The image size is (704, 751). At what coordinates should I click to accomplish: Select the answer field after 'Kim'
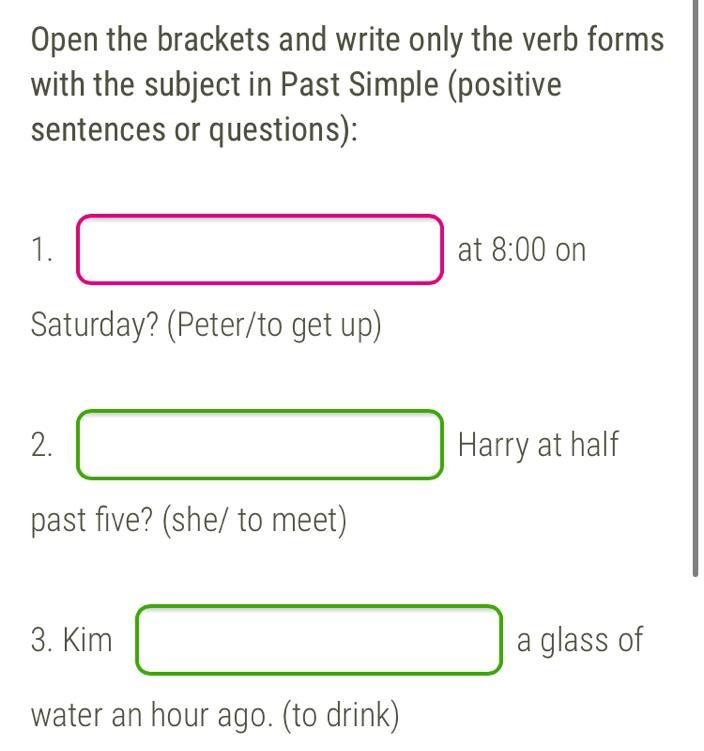click(x=319, y=639)
